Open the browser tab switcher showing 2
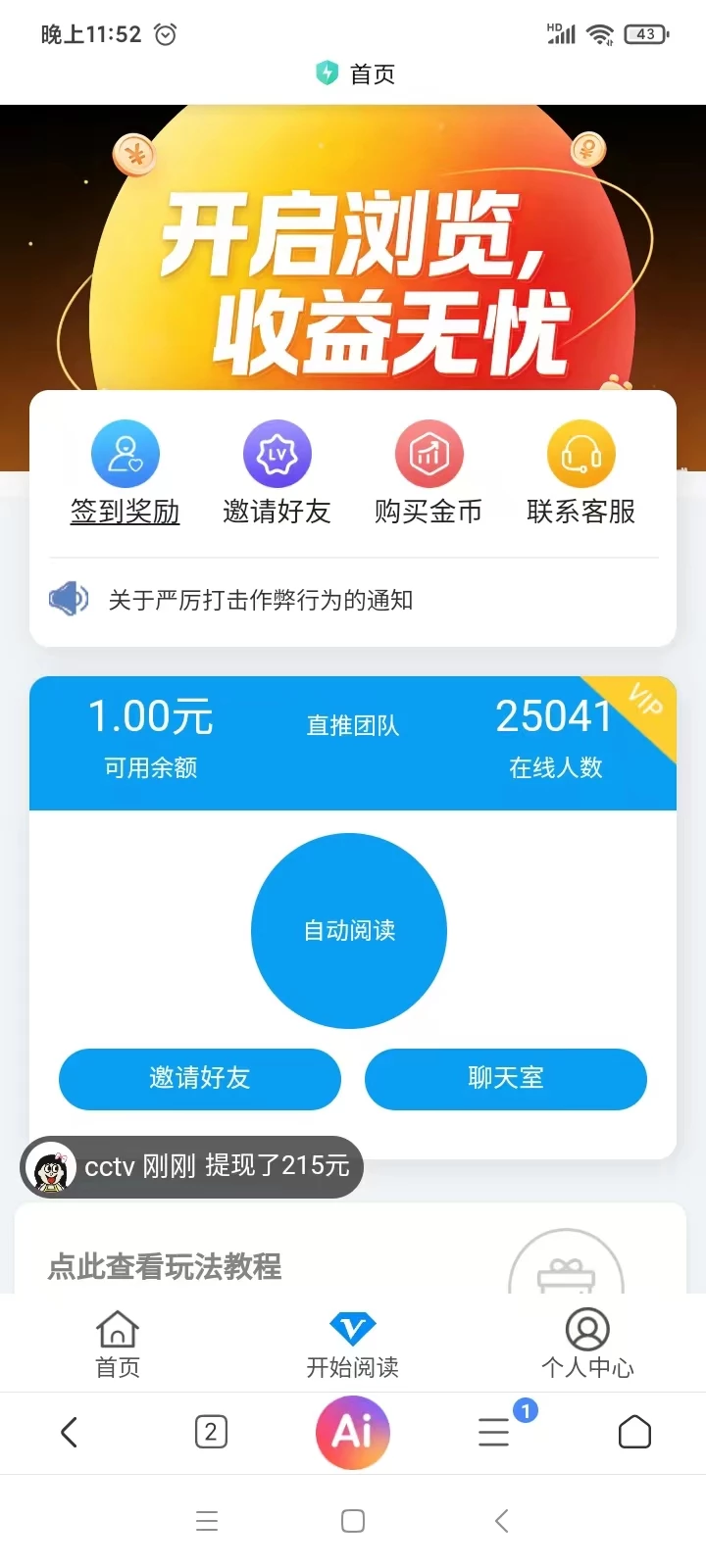 coord(211,1432)
